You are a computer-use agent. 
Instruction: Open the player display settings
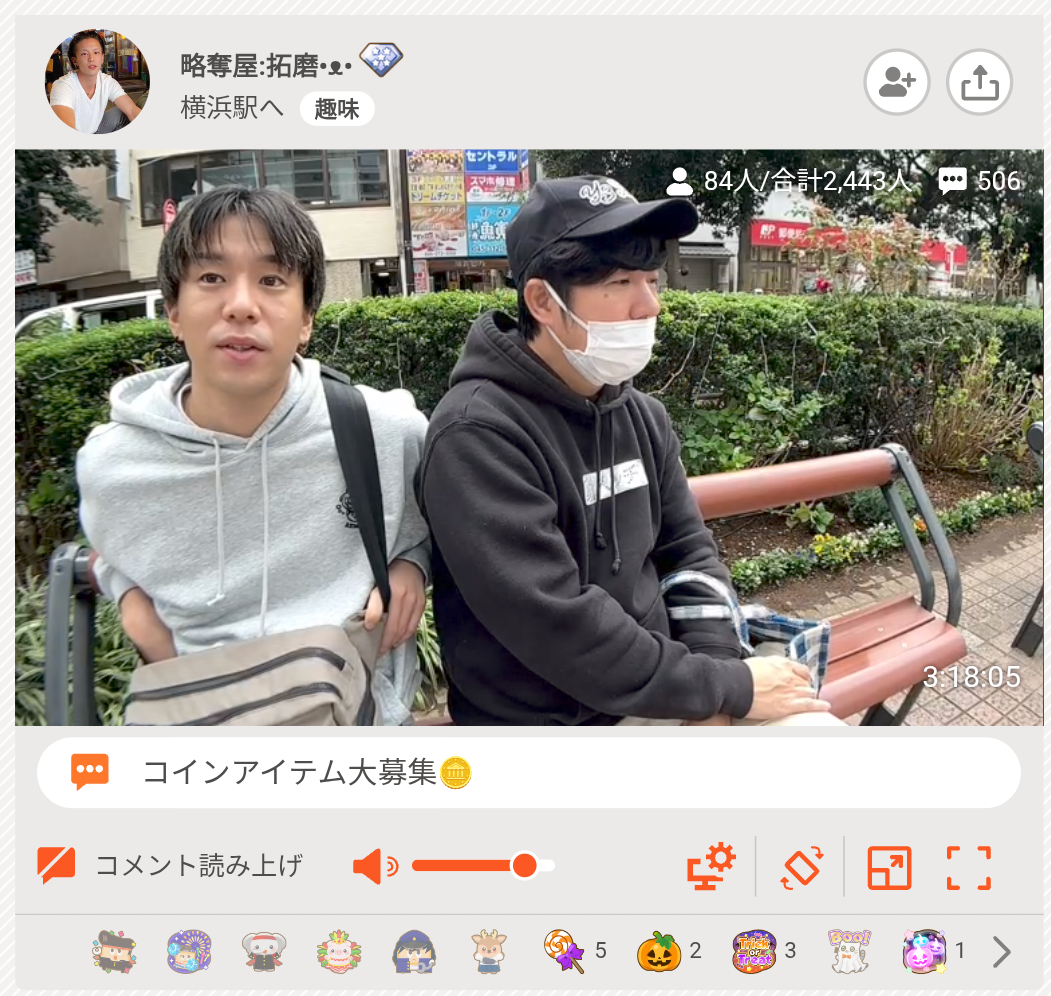click(711, 866)
